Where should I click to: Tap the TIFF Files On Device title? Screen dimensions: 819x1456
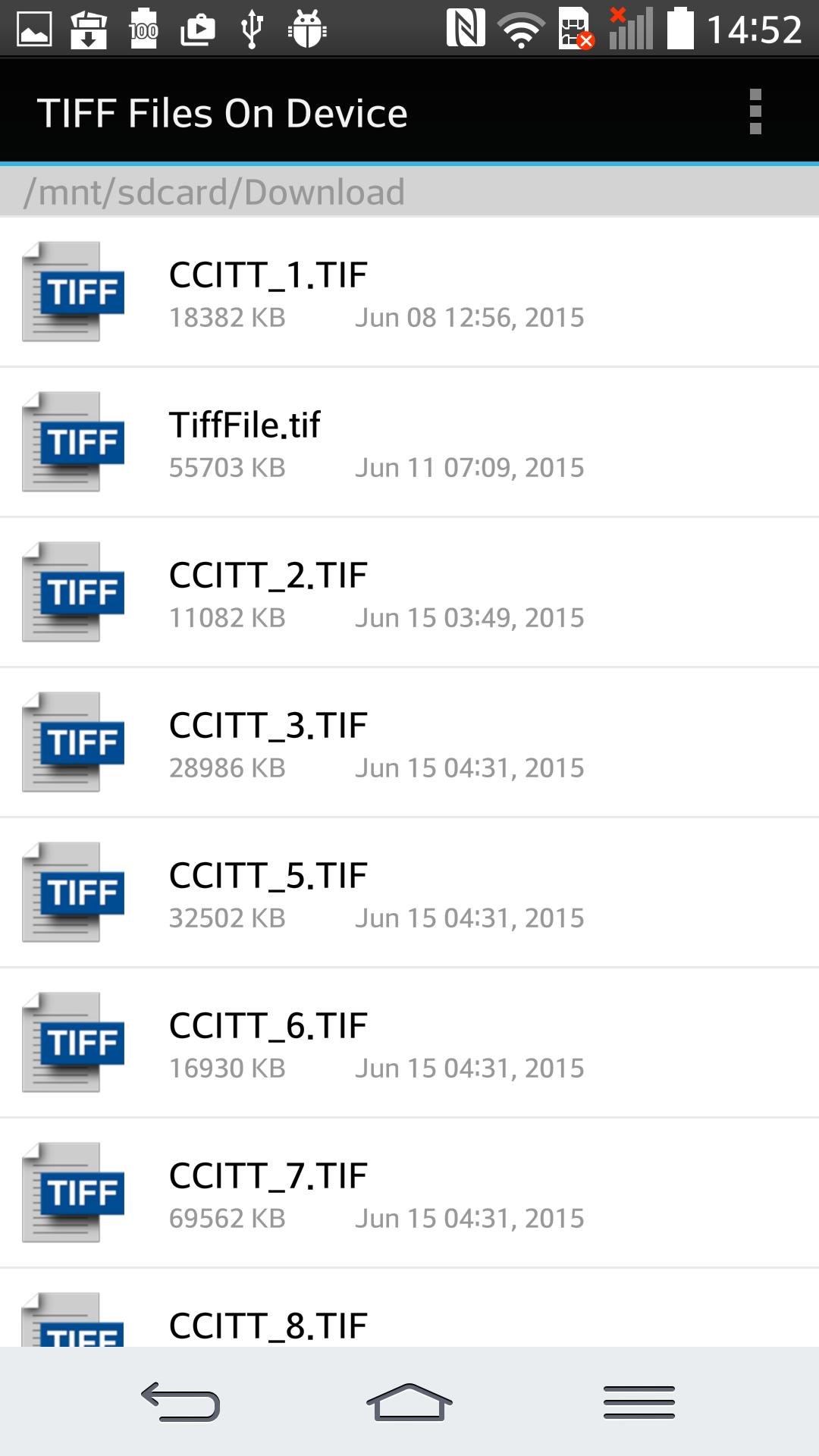(224, 111)
